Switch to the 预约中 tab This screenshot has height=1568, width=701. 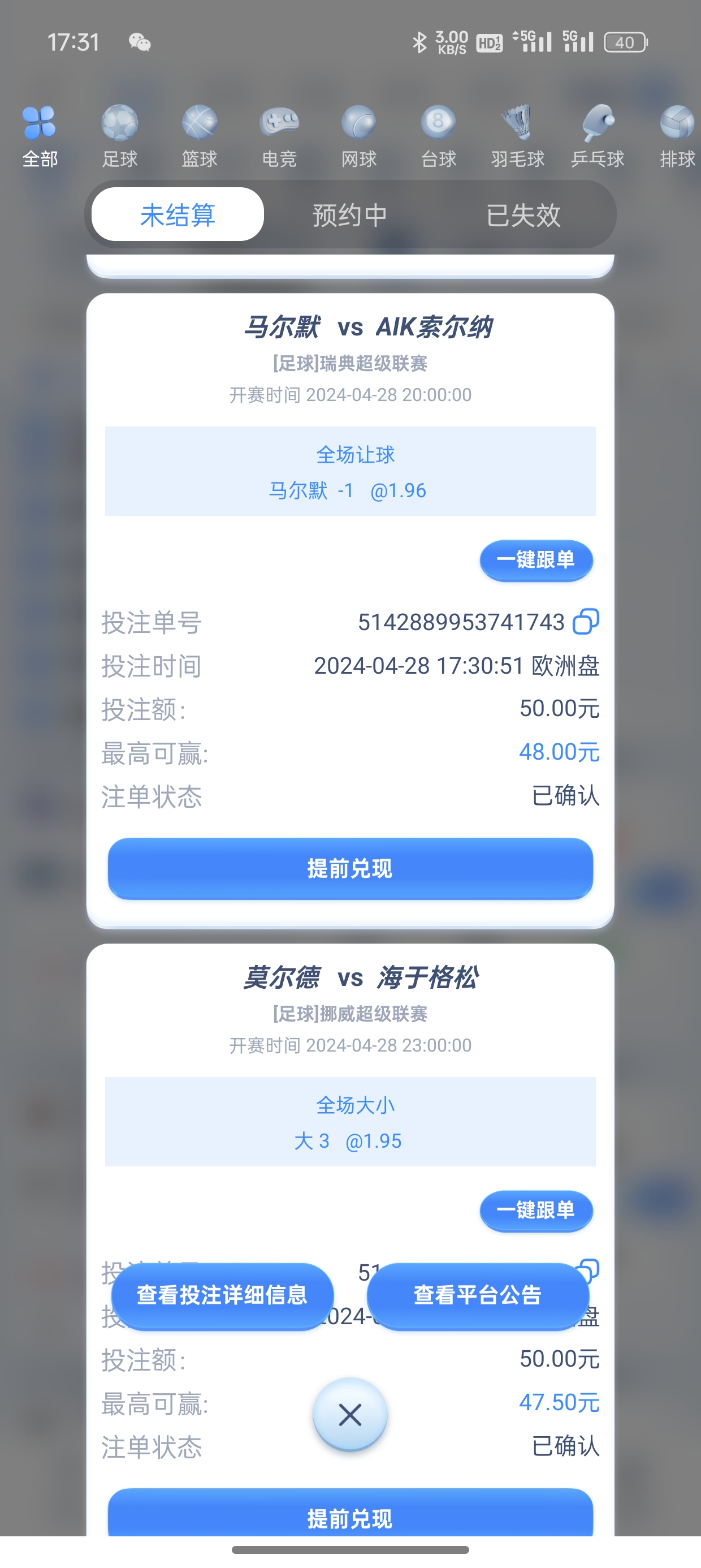[350, 215]
